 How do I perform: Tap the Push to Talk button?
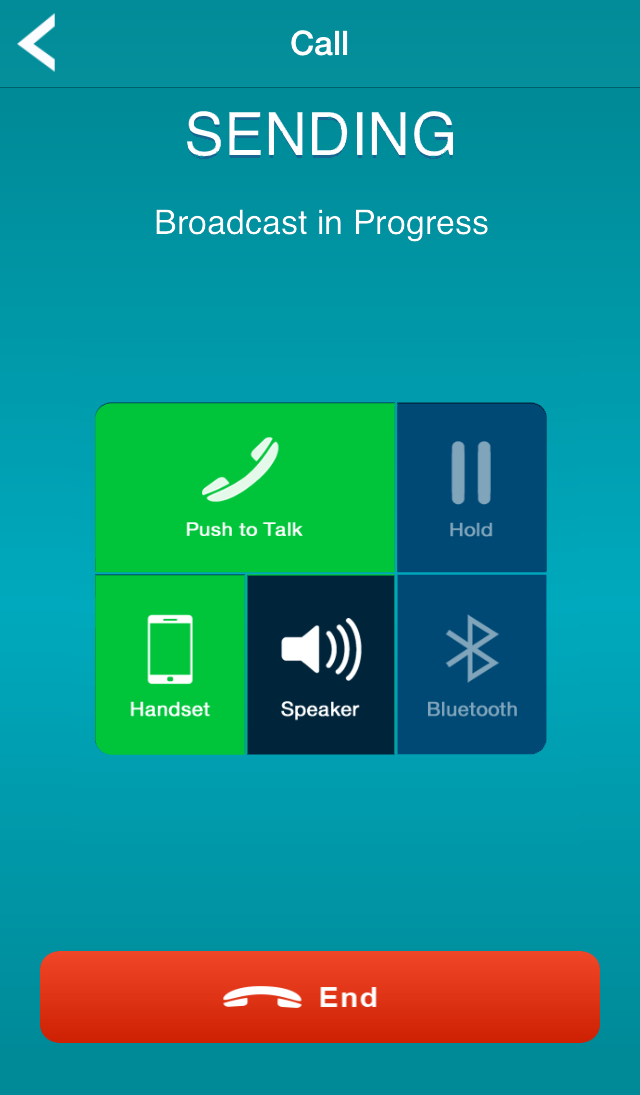click(x=245, y=488)
